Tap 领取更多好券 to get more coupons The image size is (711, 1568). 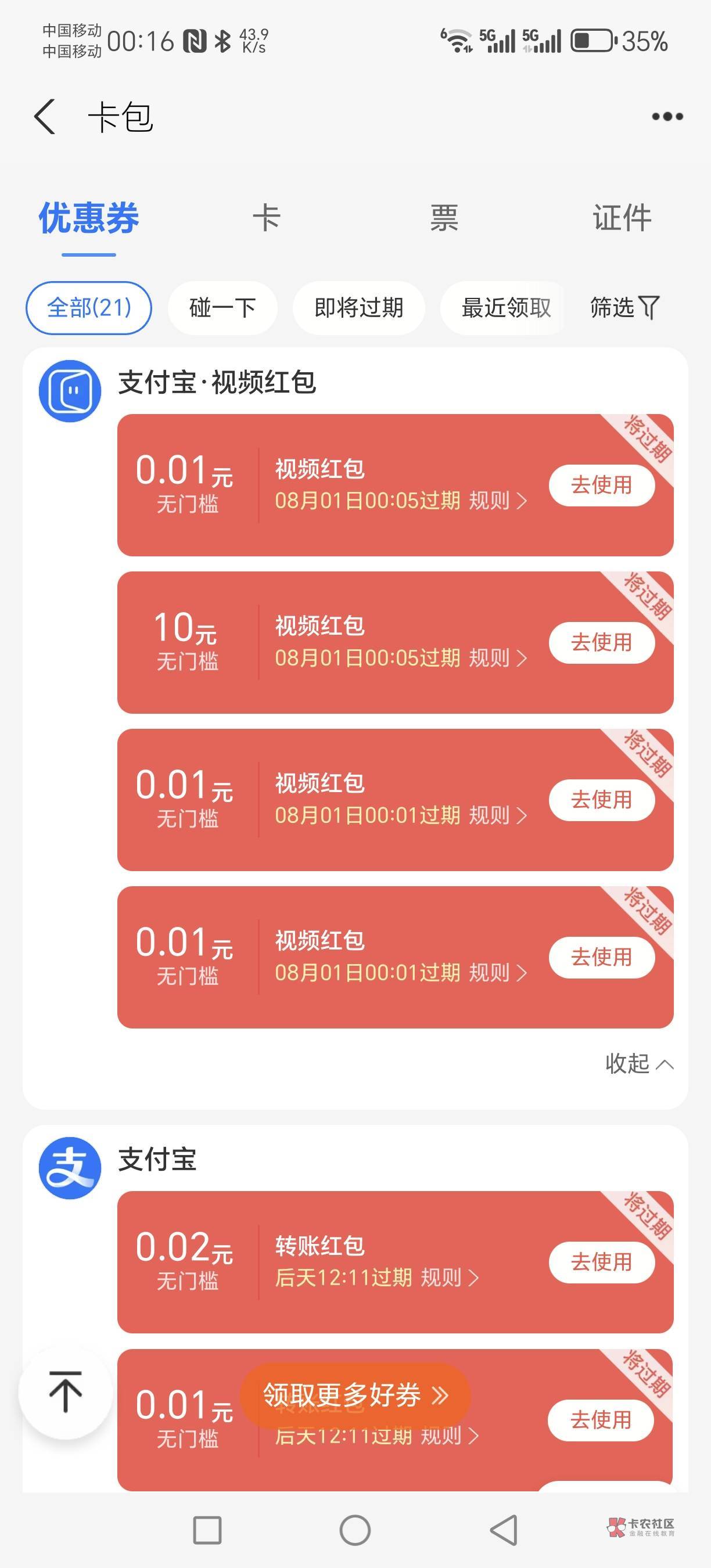355,1395
